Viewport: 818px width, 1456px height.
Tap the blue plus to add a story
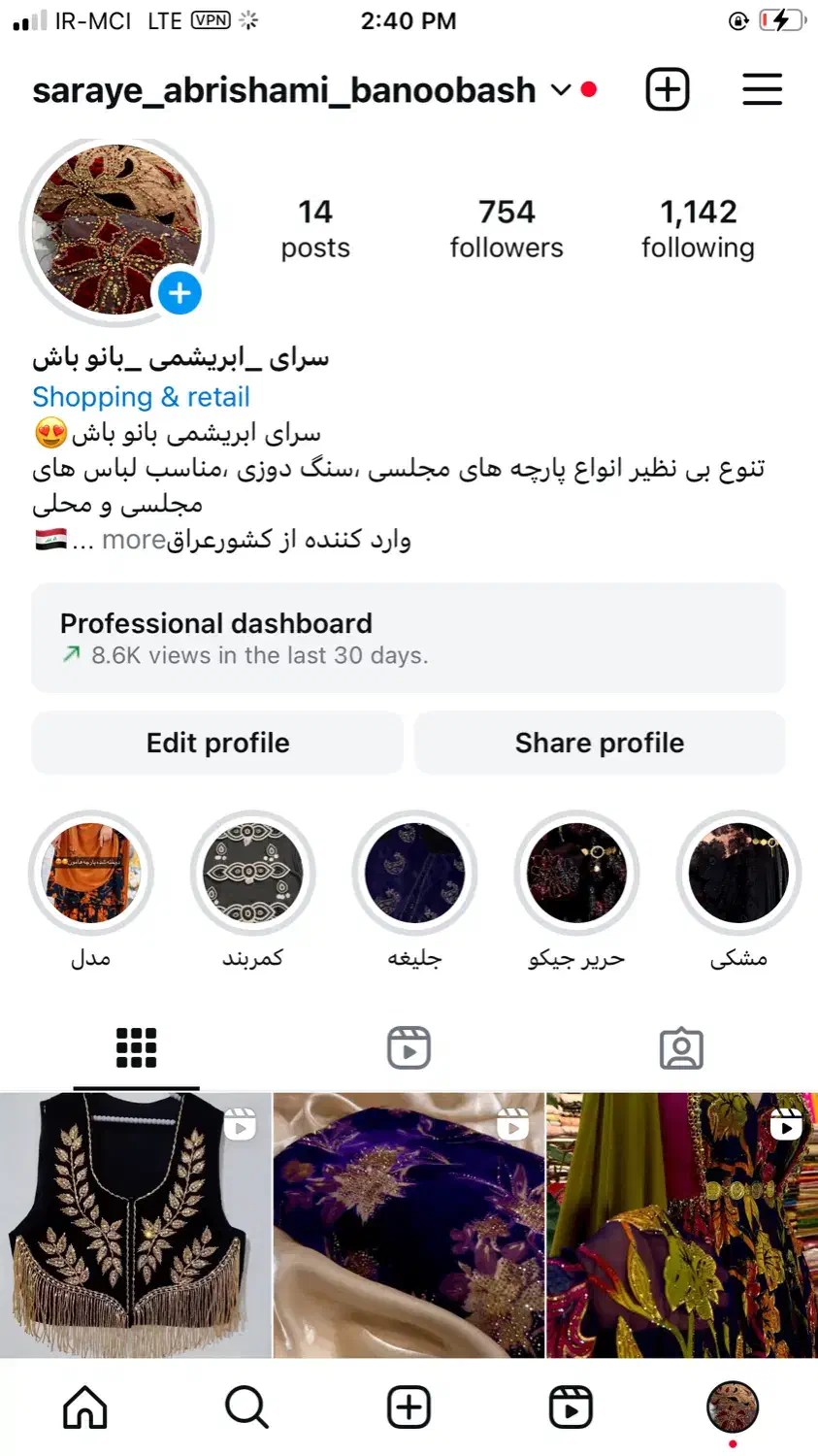tap(180, 293)
